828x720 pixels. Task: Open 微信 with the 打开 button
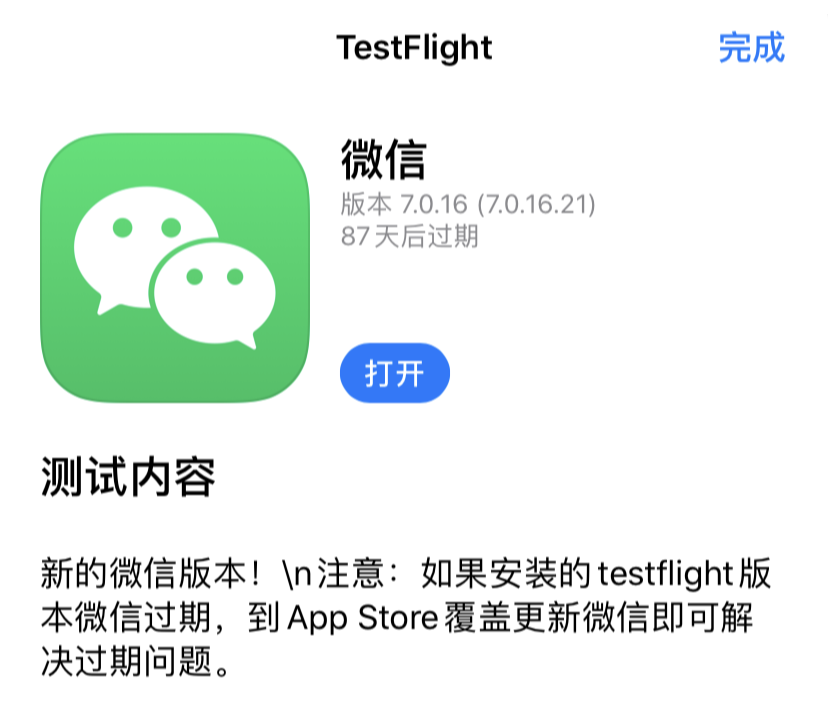(395, 374)
